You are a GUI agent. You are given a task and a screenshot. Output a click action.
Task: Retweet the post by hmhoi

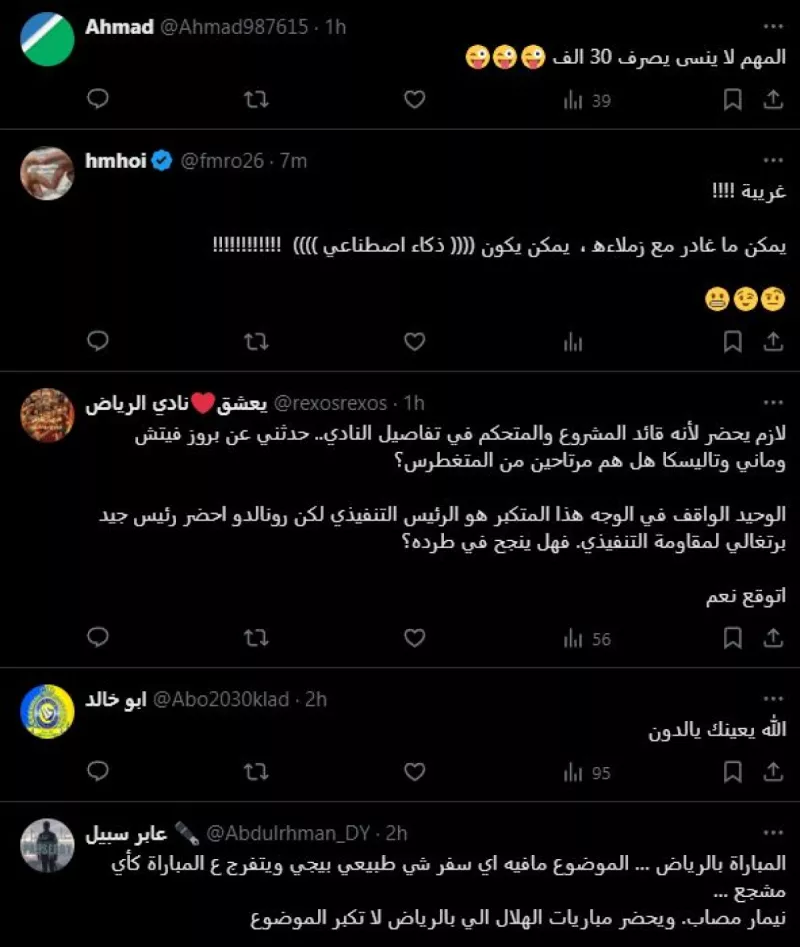tap(256, 340)
